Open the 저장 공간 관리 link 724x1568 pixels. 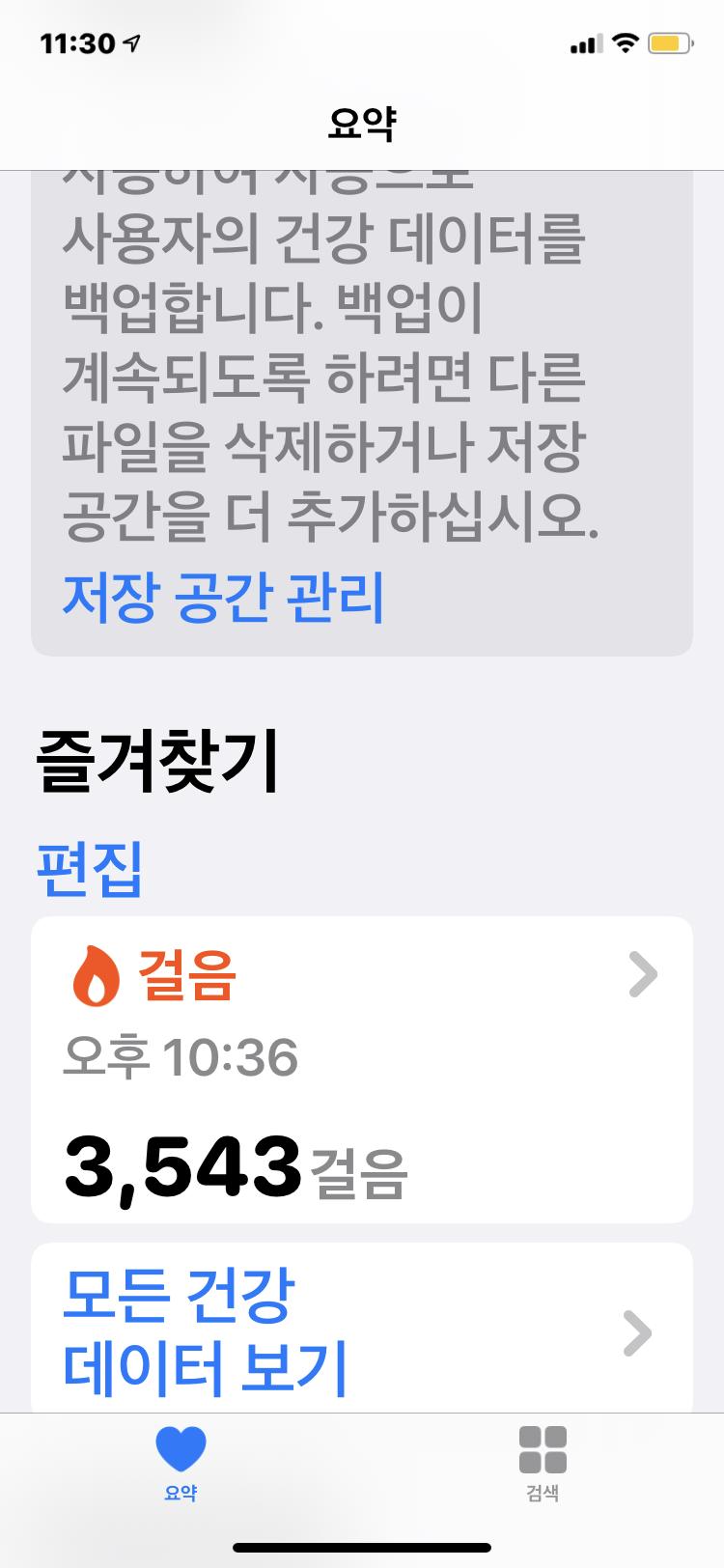point(223,597)
